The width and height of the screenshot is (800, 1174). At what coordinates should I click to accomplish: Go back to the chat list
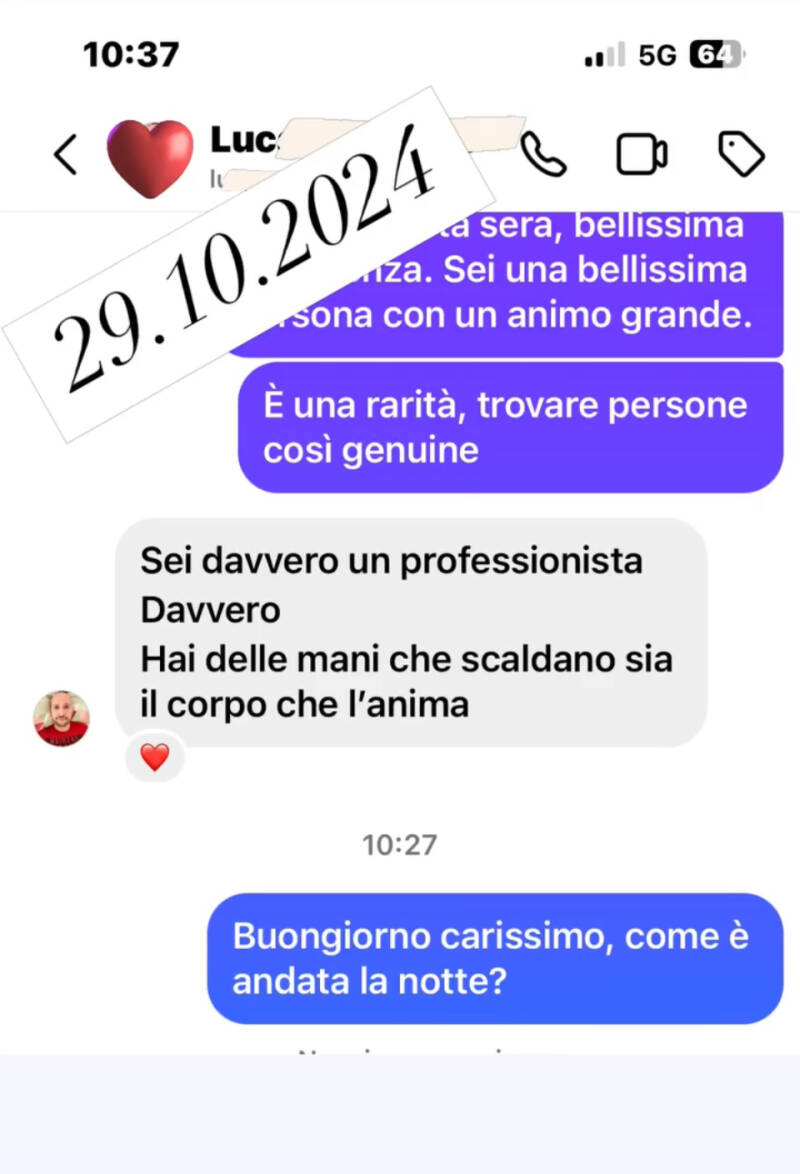tap(65, 155)
